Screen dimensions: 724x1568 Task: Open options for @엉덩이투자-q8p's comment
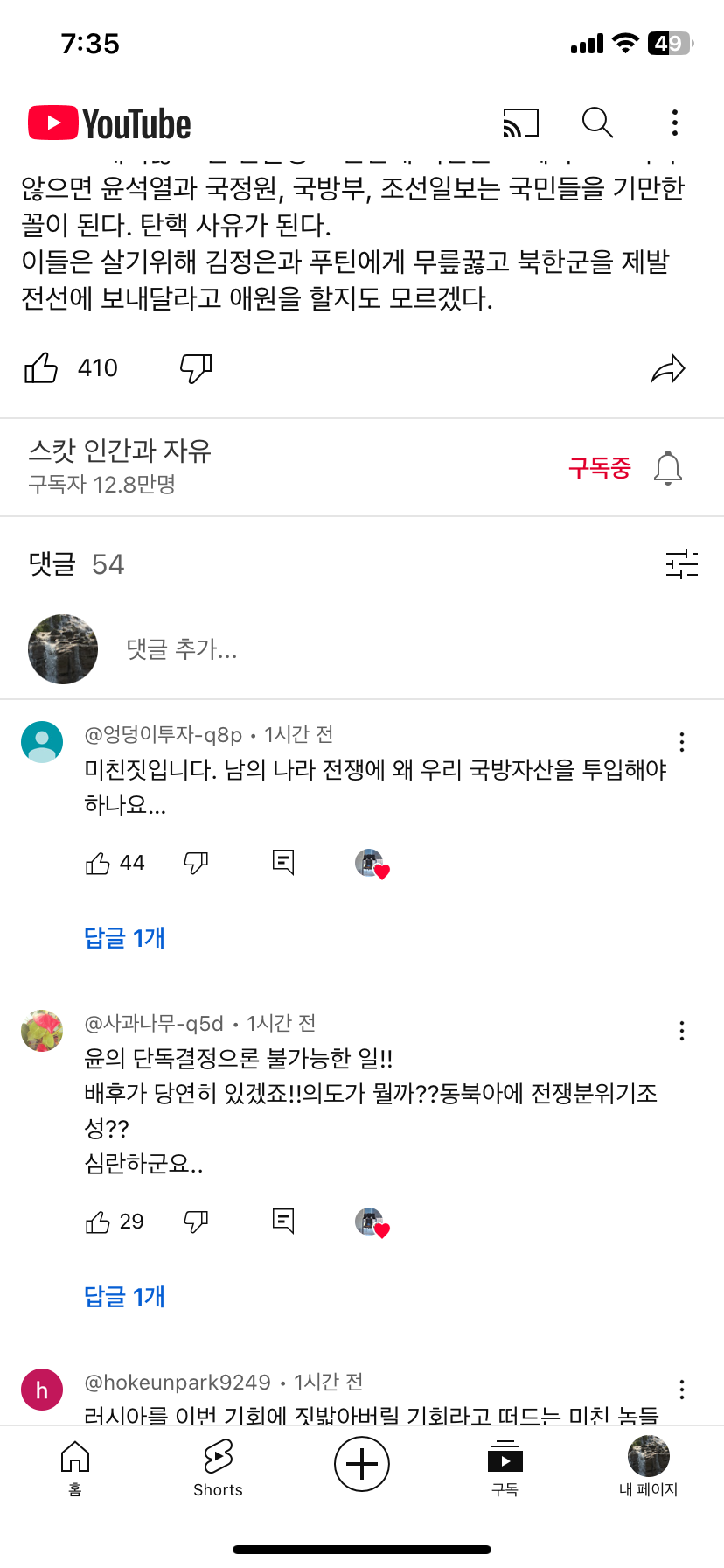681,742
